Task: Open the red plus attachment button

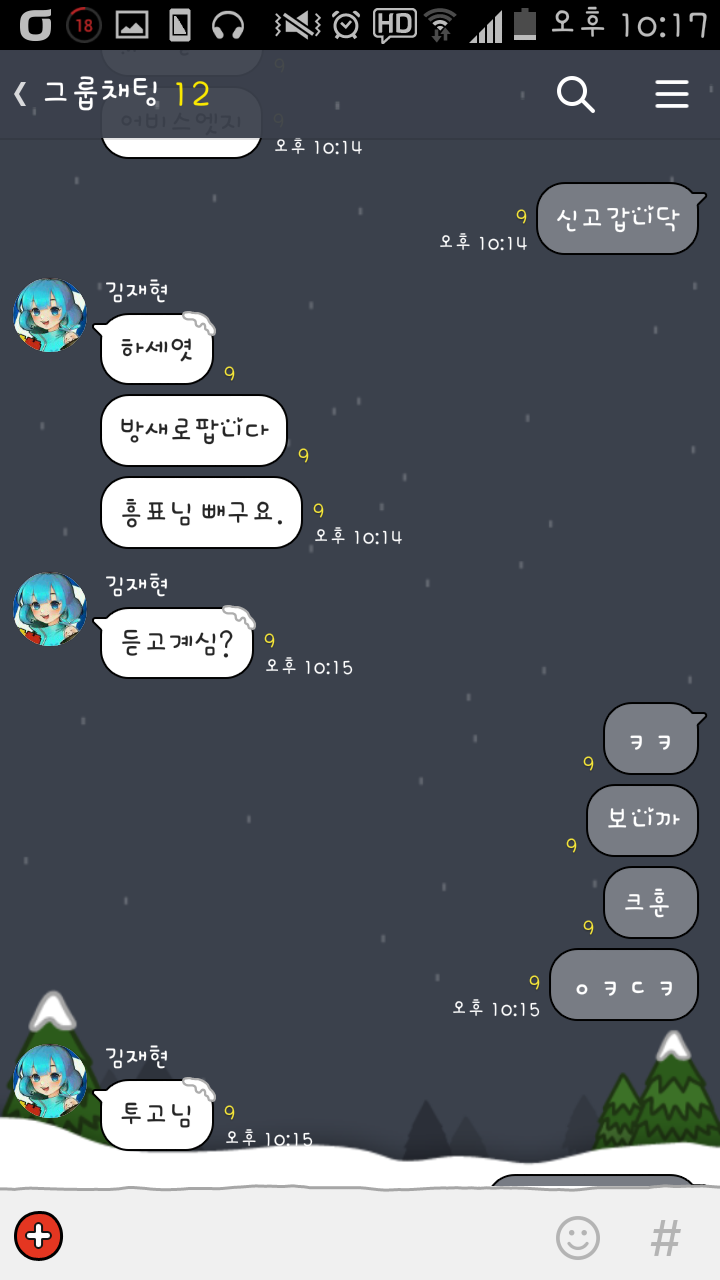Action: point(39,1235)
